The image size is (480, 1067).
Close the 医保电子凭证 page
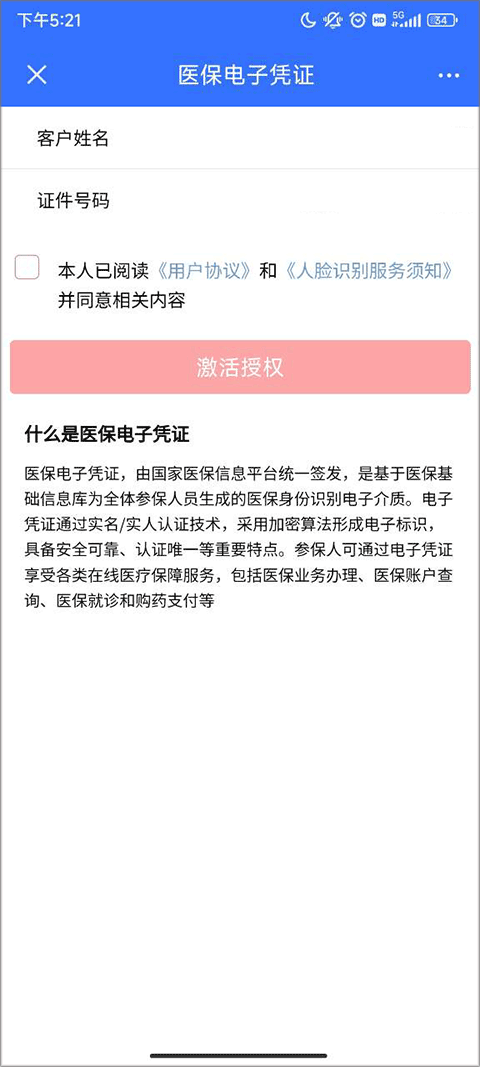(36, 75)
